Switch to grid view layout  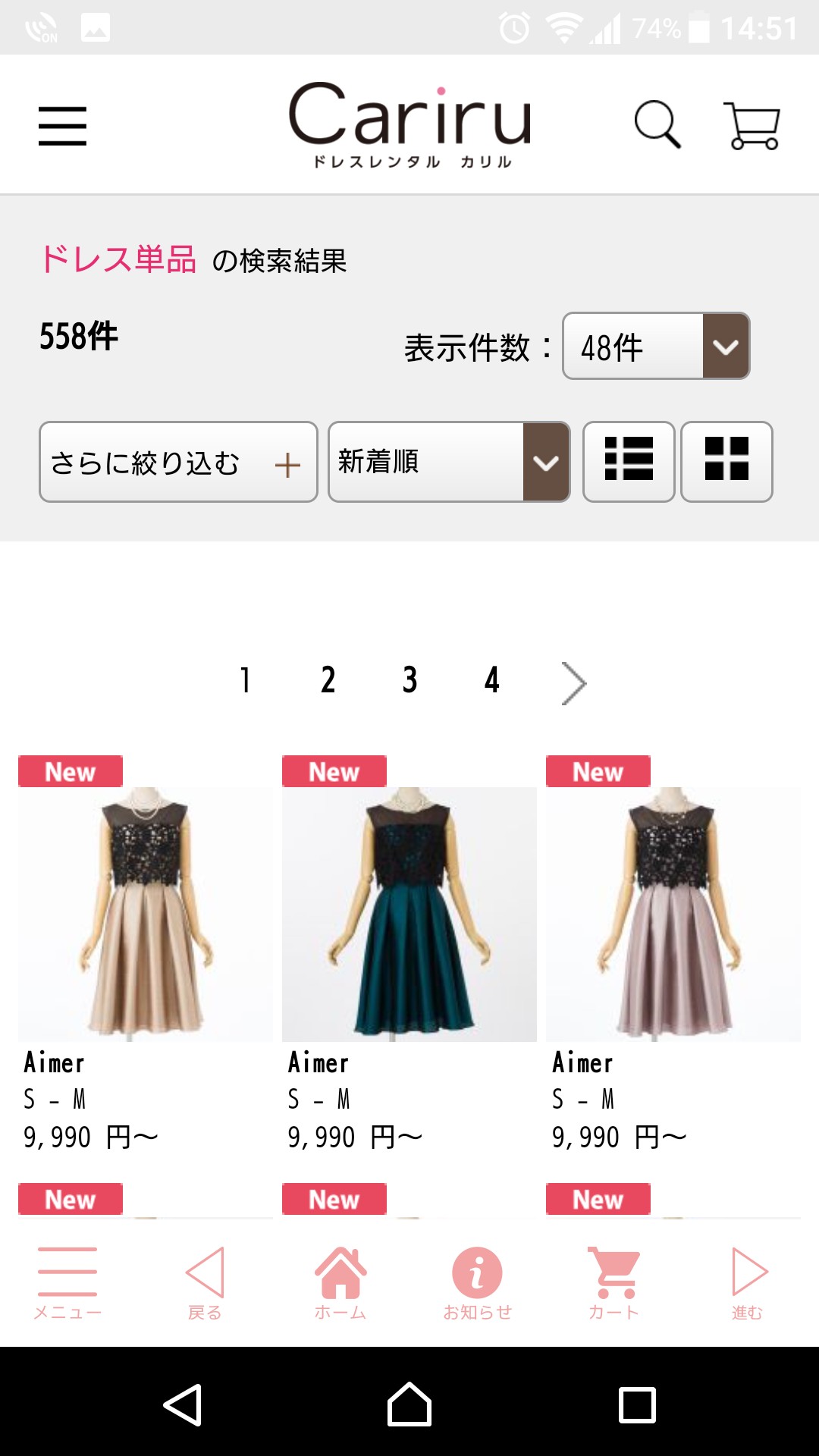(726, 460)
